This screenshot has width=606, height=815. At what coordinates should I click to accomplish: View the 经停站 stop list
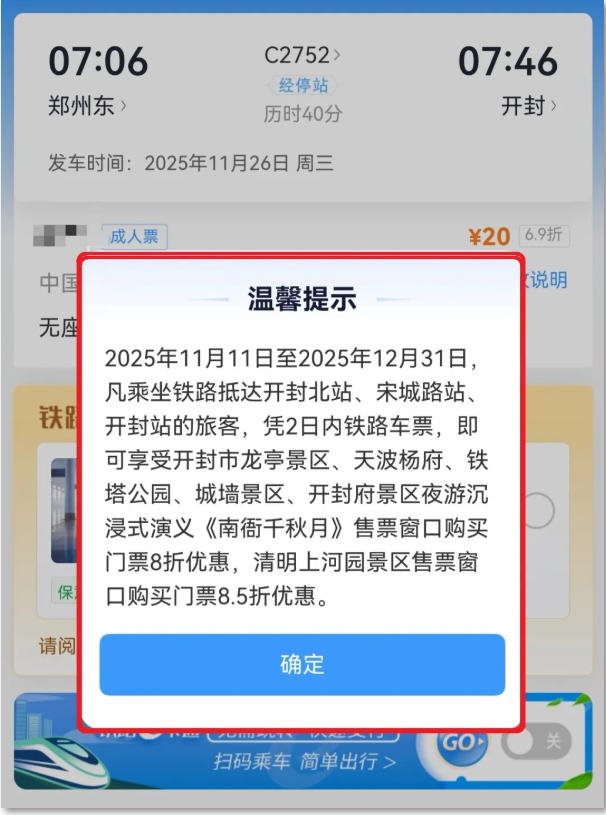point(302,85)
